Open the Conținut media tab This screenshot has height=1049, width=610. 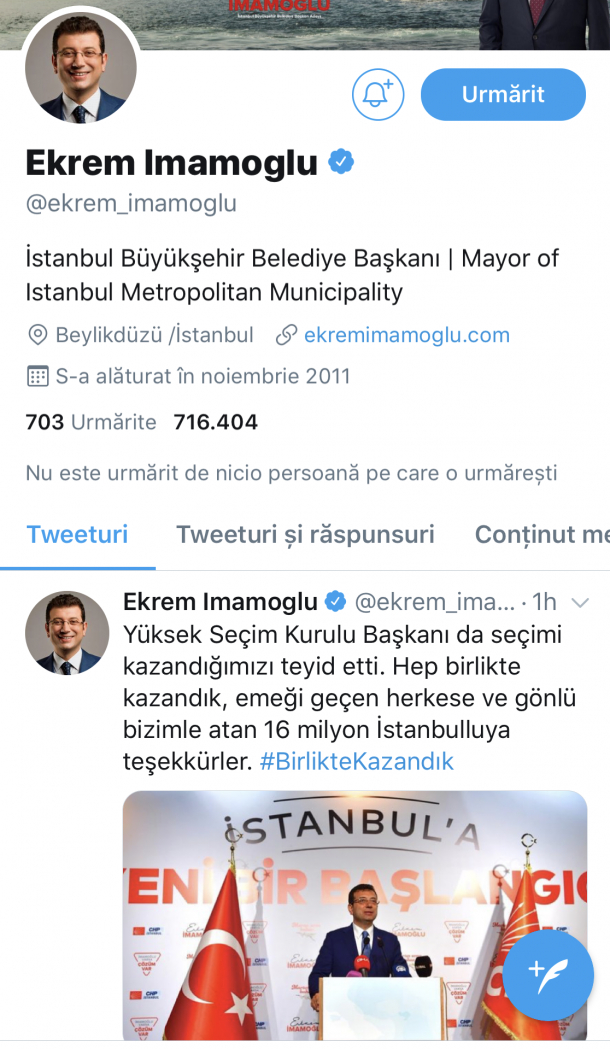(541, 534)
